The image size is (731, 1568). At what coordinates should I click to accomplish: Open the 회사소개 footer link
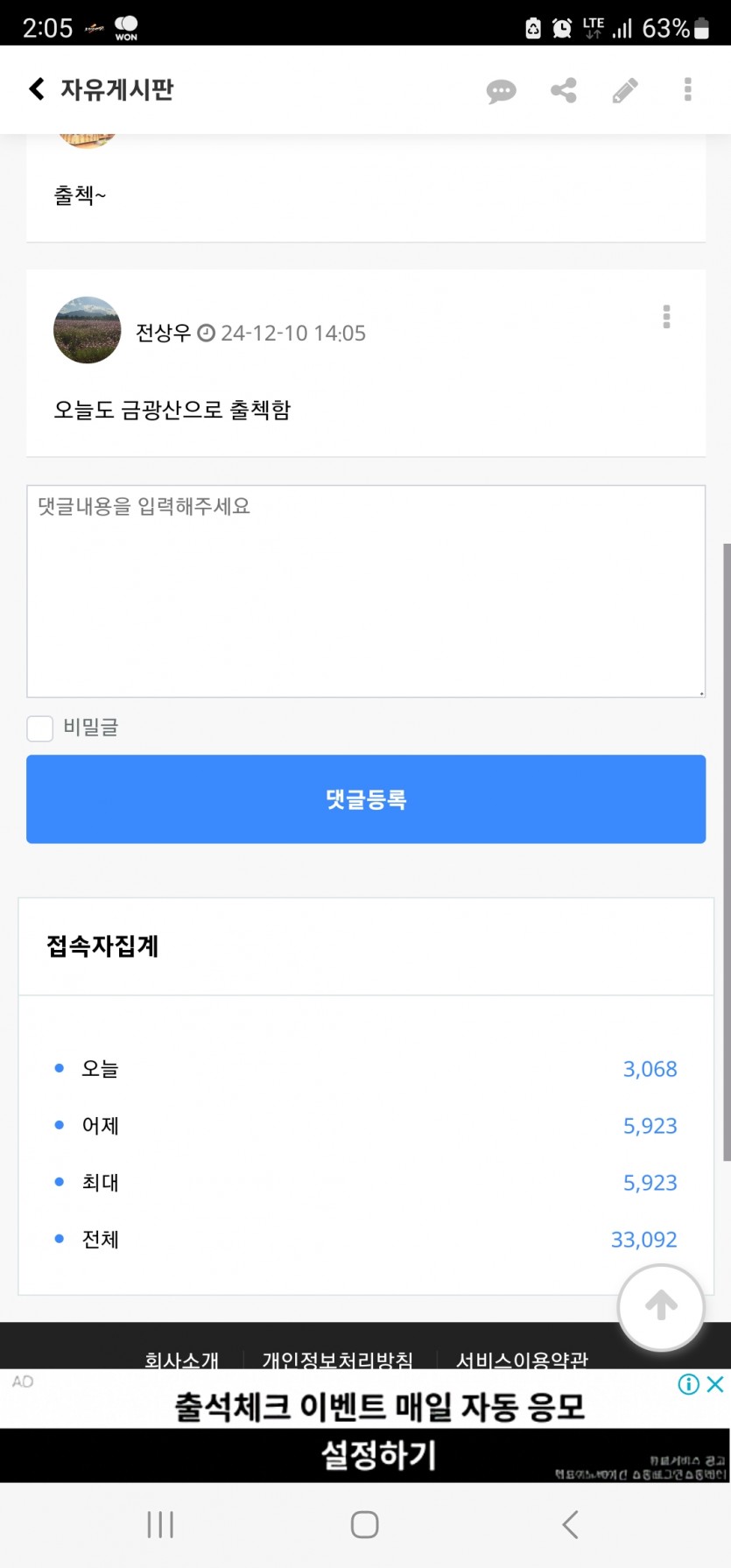tap(181, 1360)
